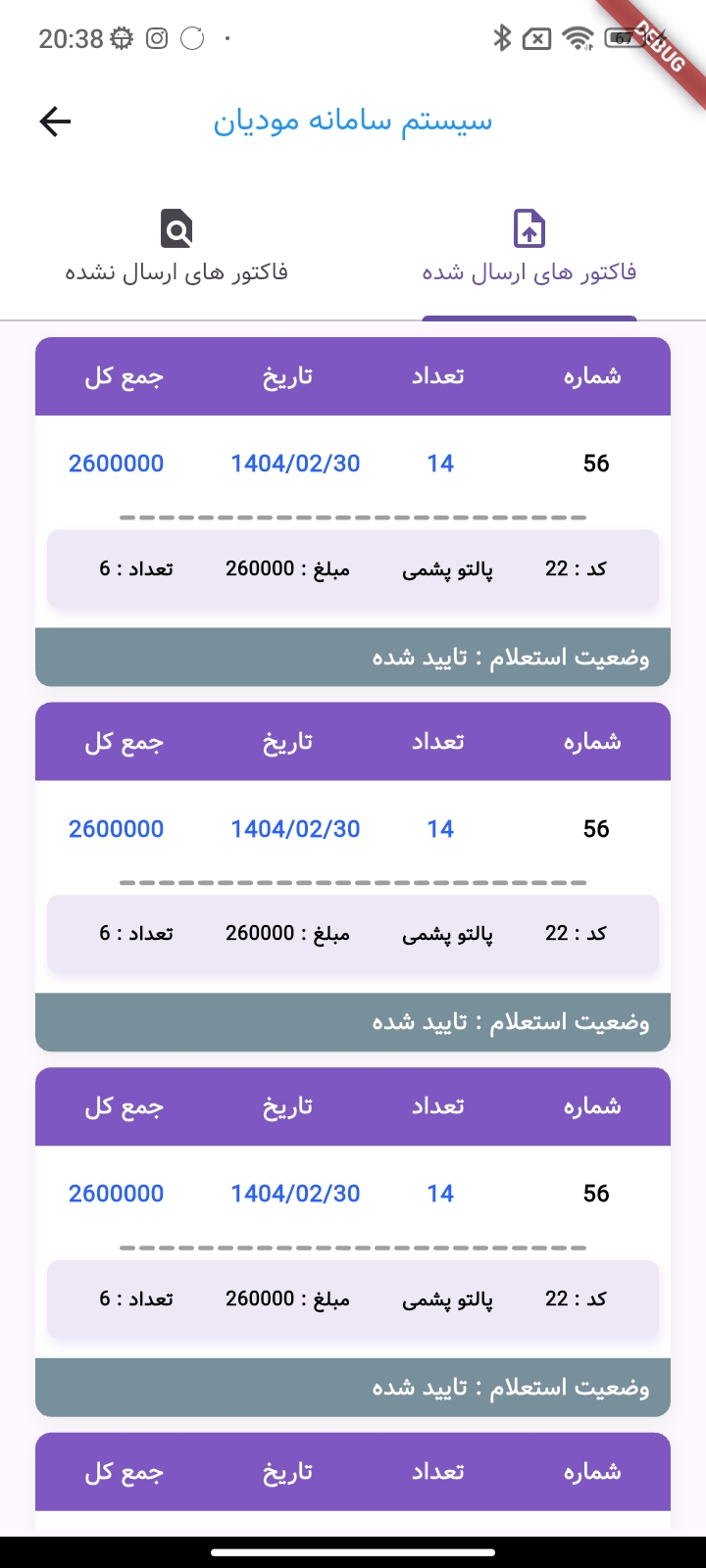Image resolution: width=706 pixels, height=1568 pixels.
Task: Tap the Bluetooth icon
Action: (502, 39)
